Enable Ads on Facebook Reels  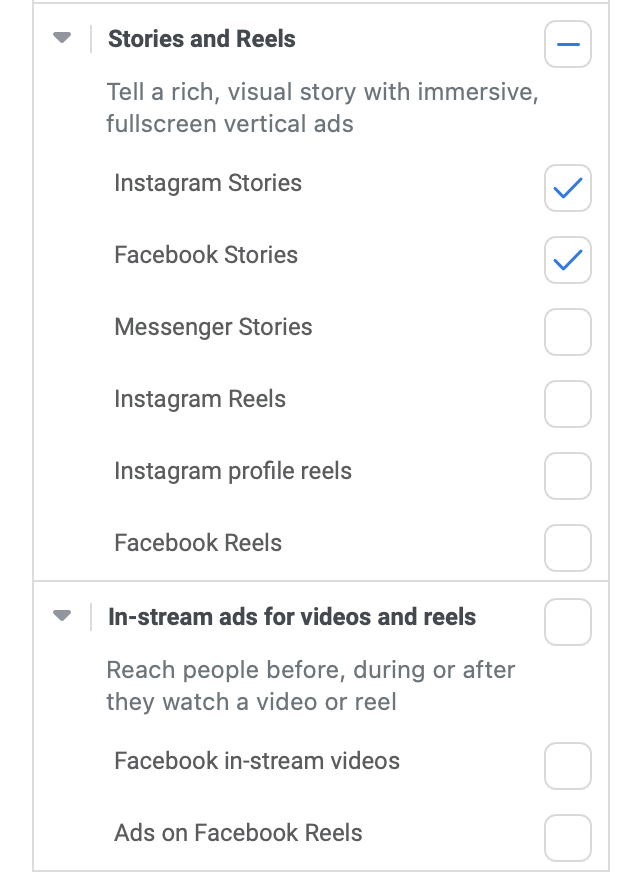click(x=568, y=838)
